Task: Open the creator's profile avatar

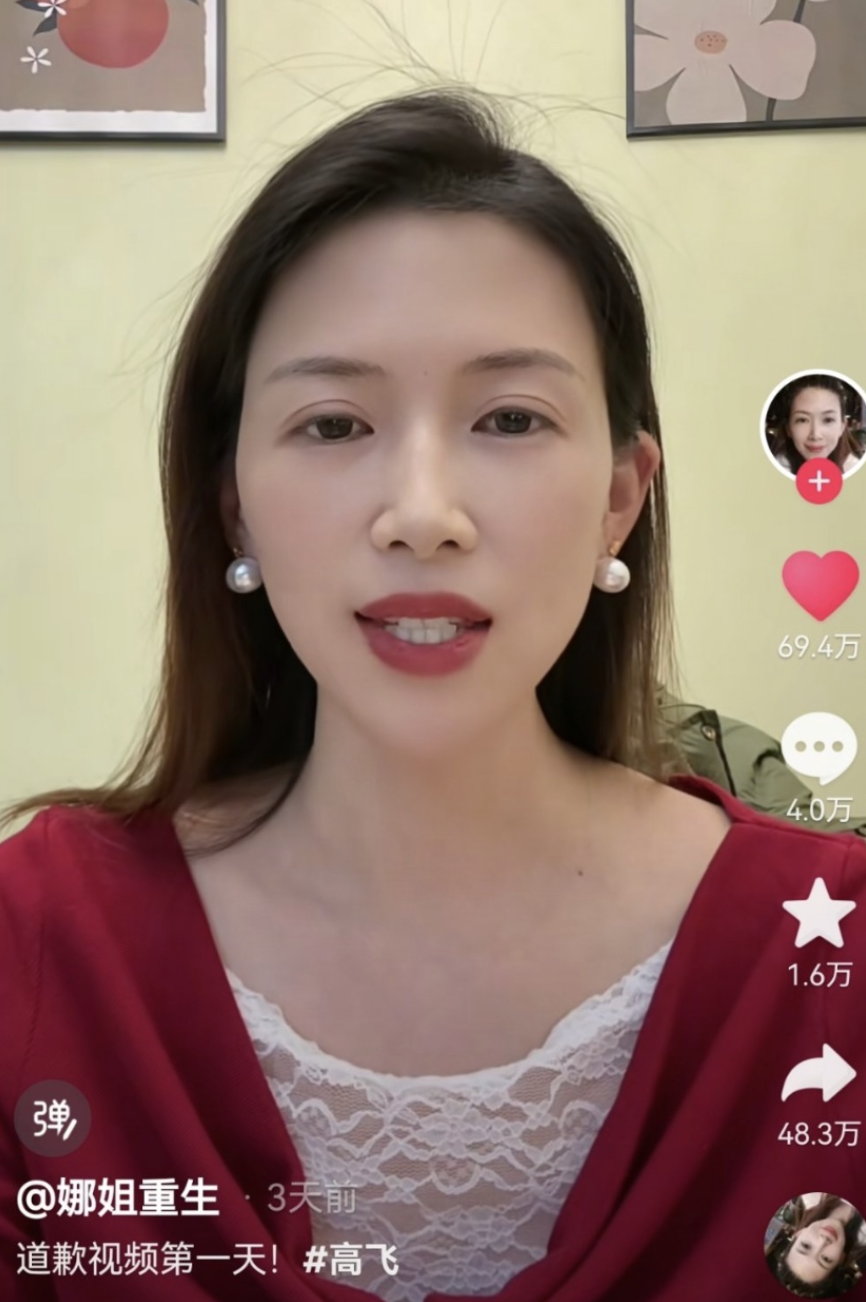Action: [x=814, y=423]
